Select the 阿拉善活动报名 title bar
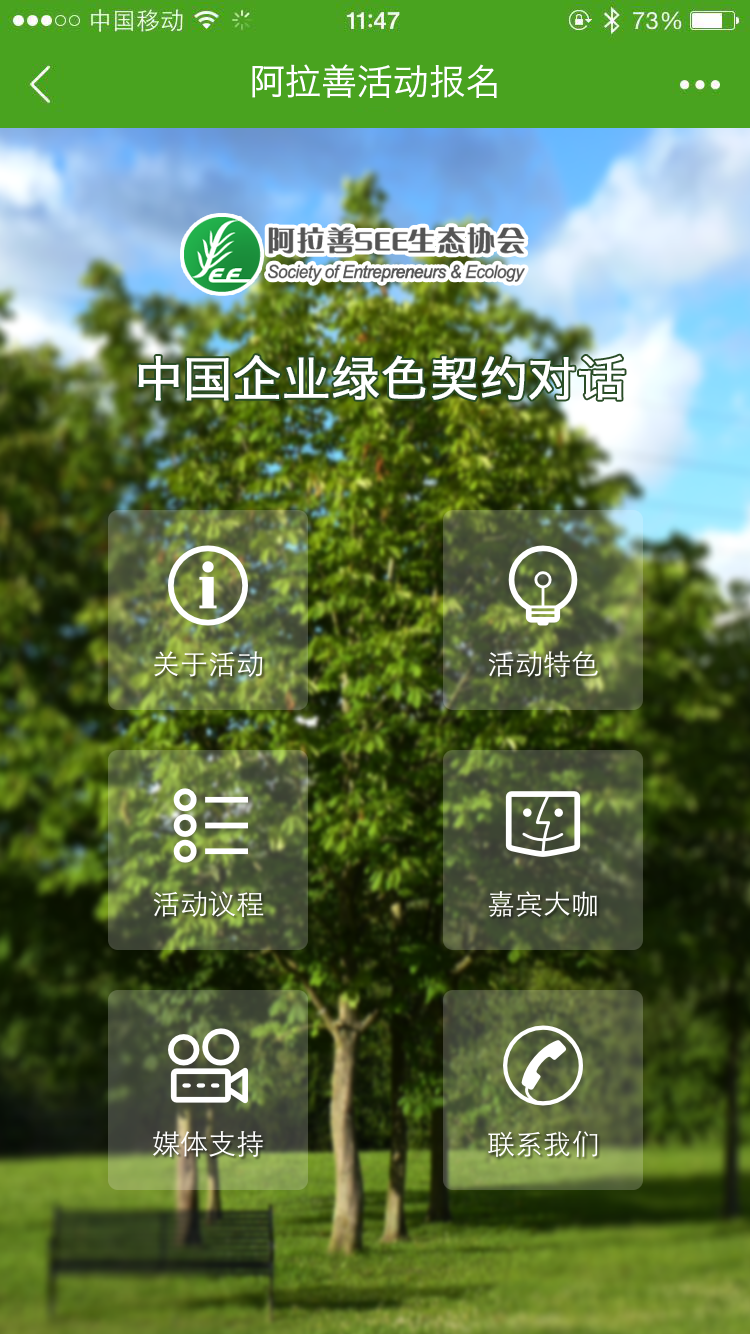750x1334 pixels. tap(375, 86)
